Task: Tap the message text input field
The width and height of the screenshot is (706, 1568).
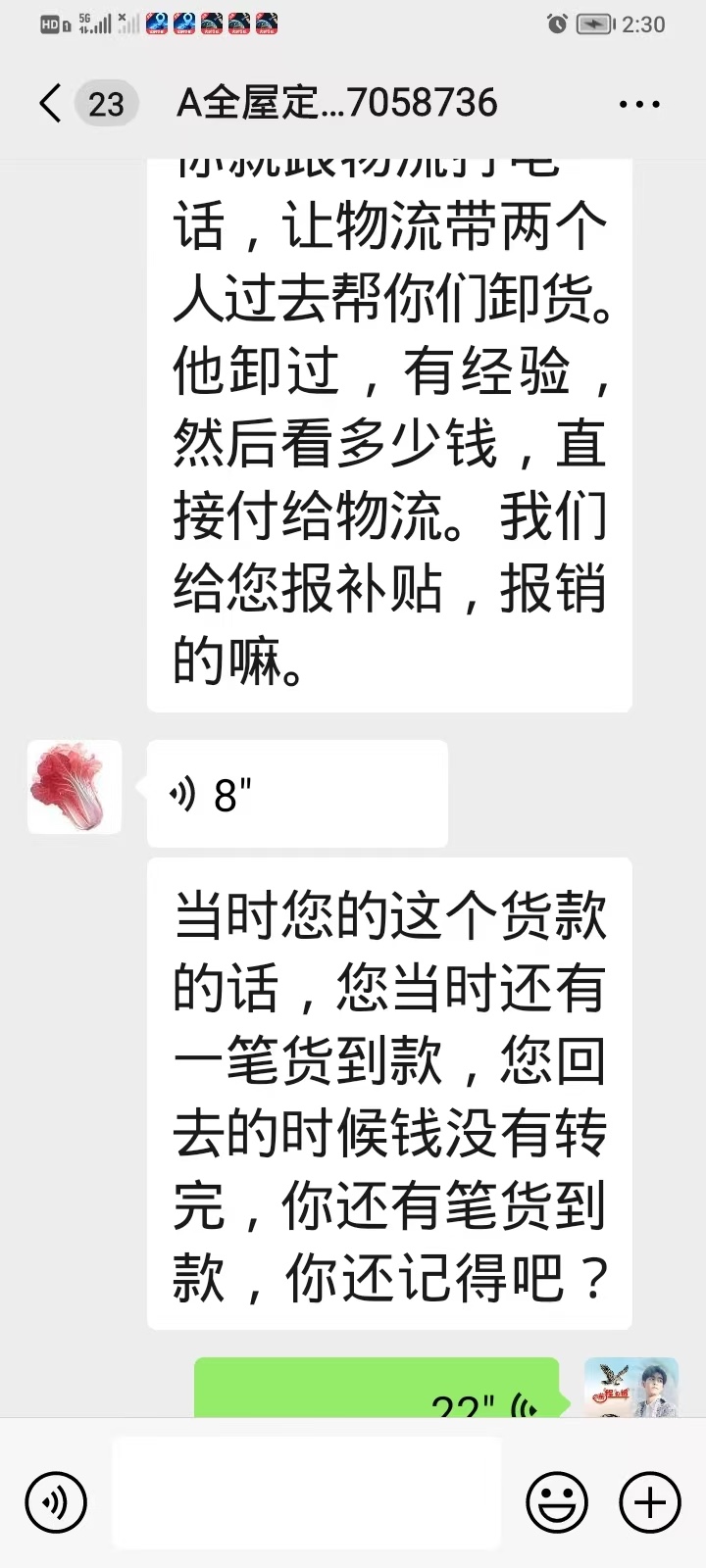Action: 306,1493
